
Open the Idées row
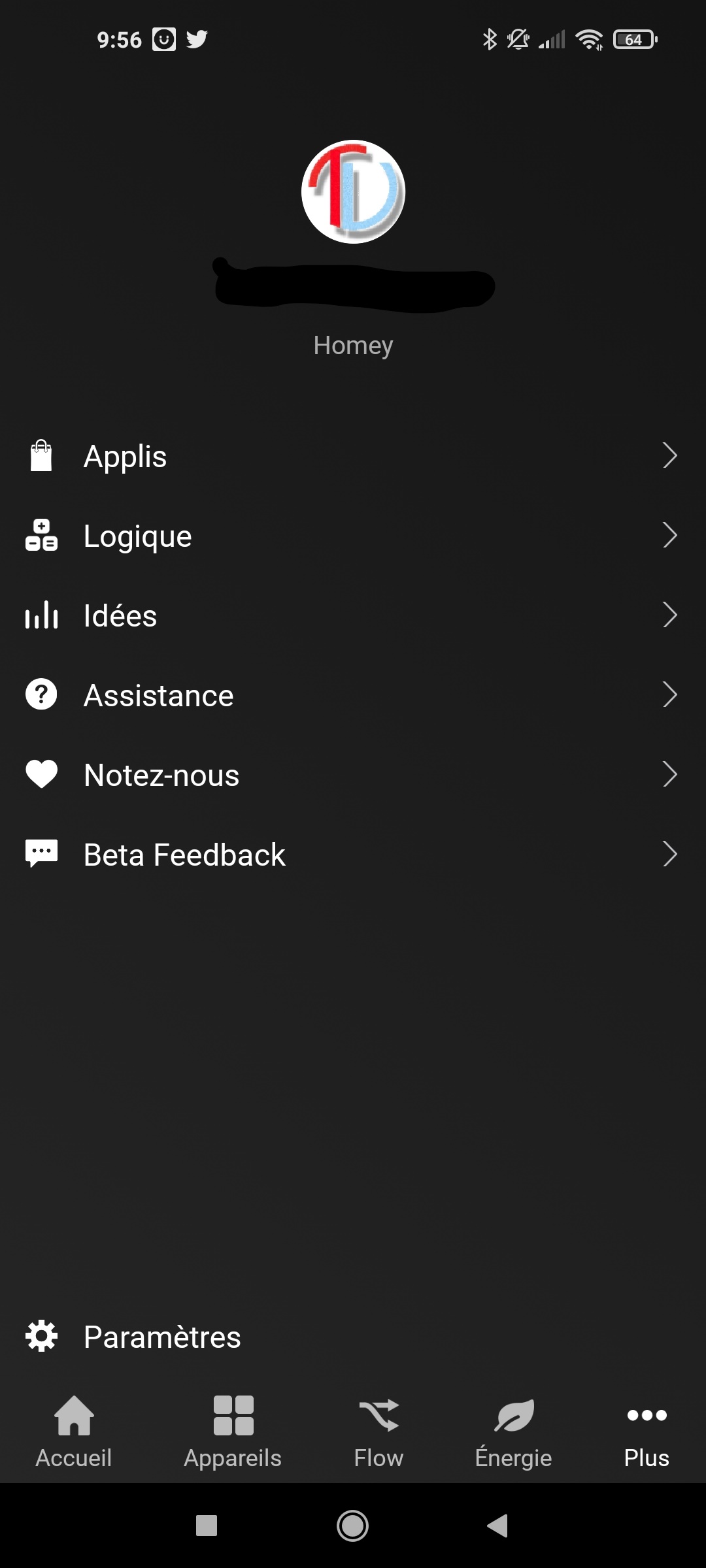click(353, 615)
